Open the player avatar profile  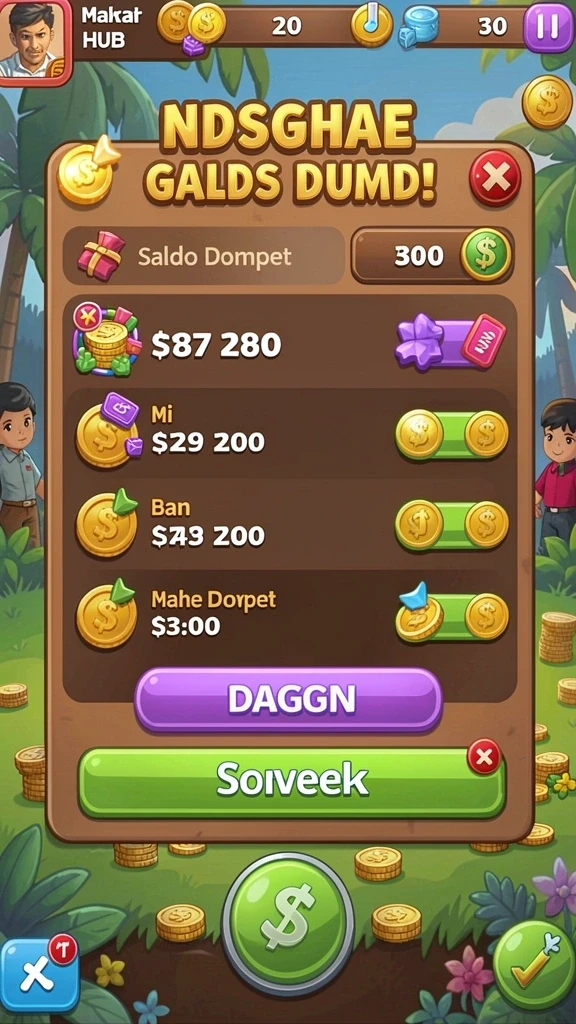point(34,42)
